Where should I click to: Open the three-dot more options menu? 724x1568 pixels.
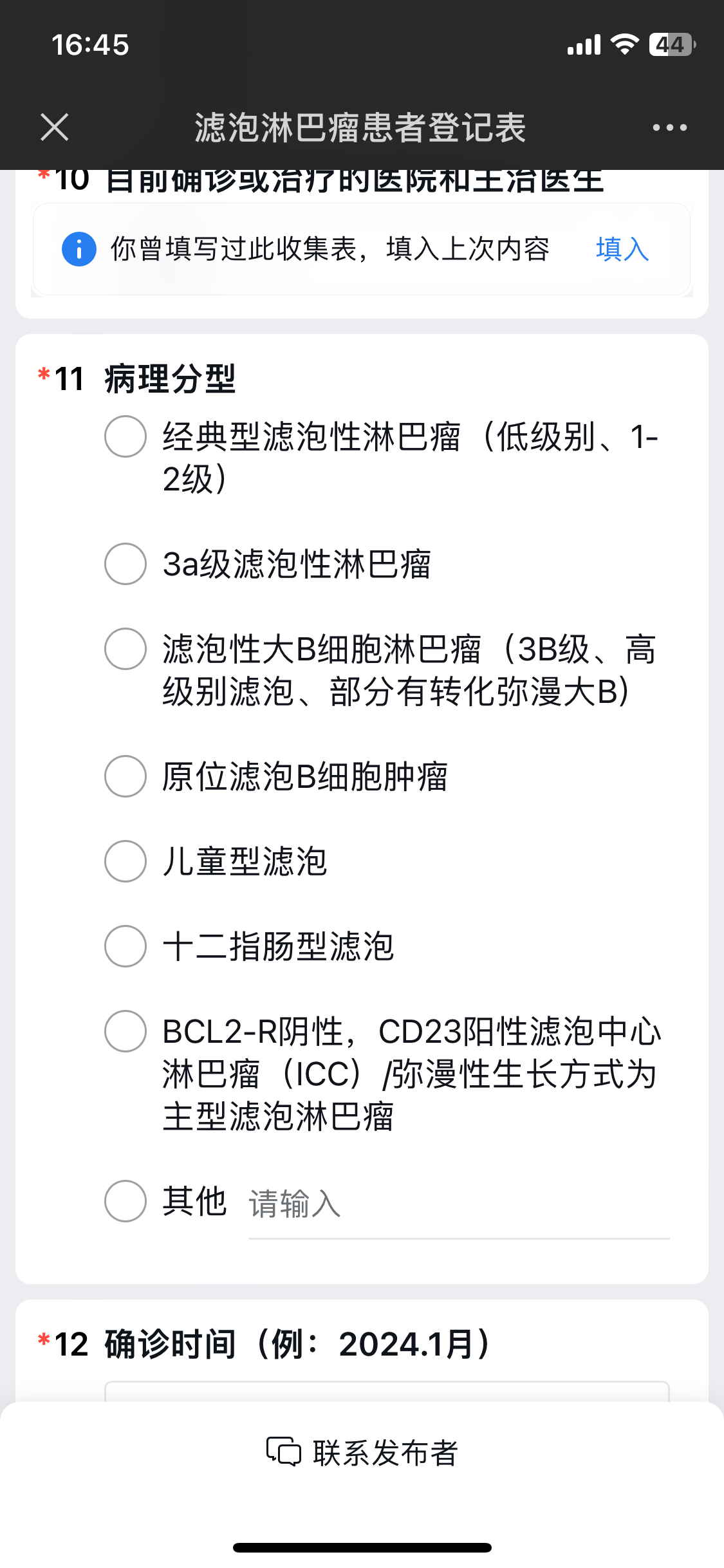pos(669,127)
